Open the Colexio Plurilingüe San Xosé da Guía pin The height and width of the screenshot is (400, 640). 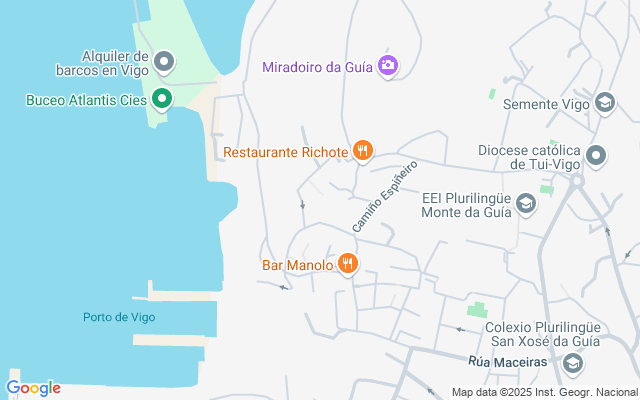[572, 364]
